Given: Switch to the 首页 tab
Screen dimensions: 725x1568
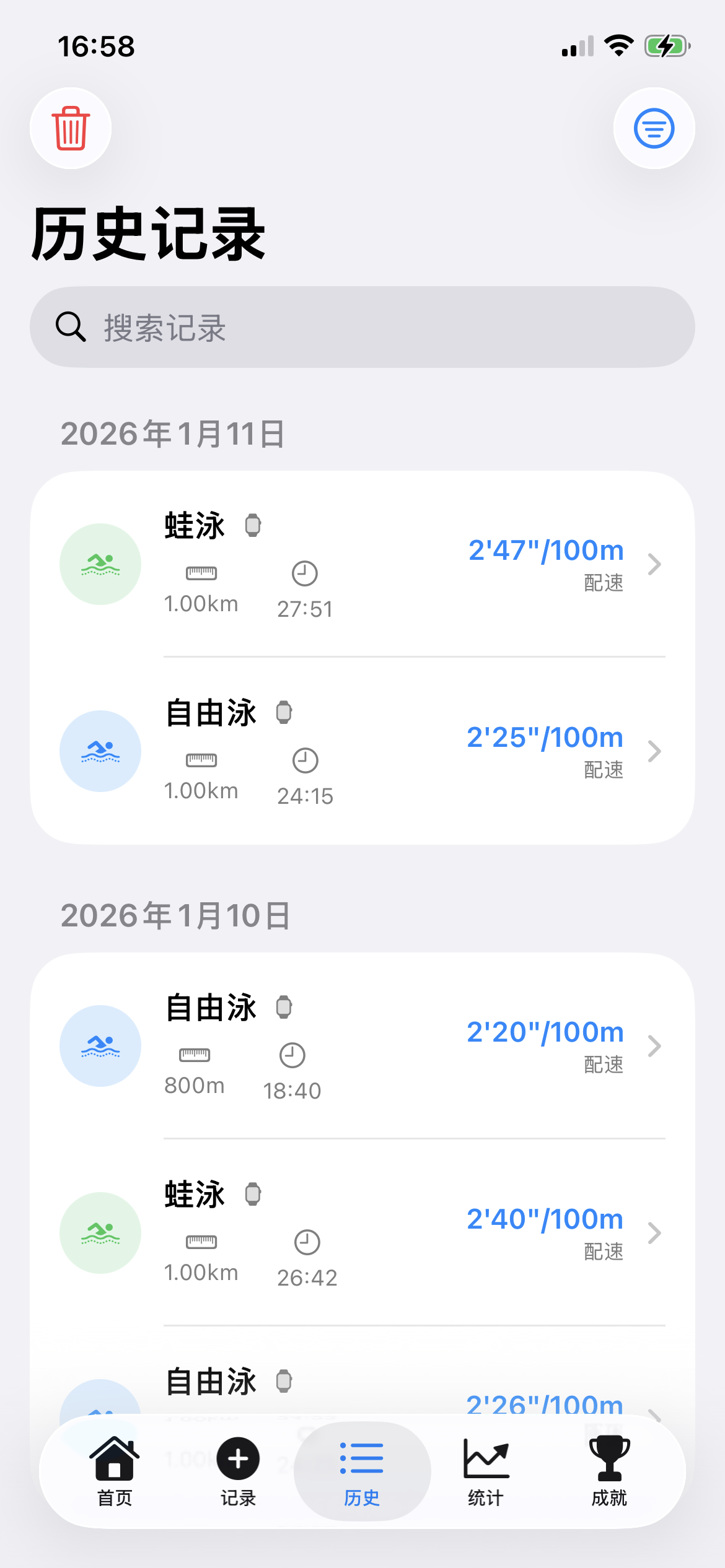Looking at the screenshot, I should tap(115, 1471).
